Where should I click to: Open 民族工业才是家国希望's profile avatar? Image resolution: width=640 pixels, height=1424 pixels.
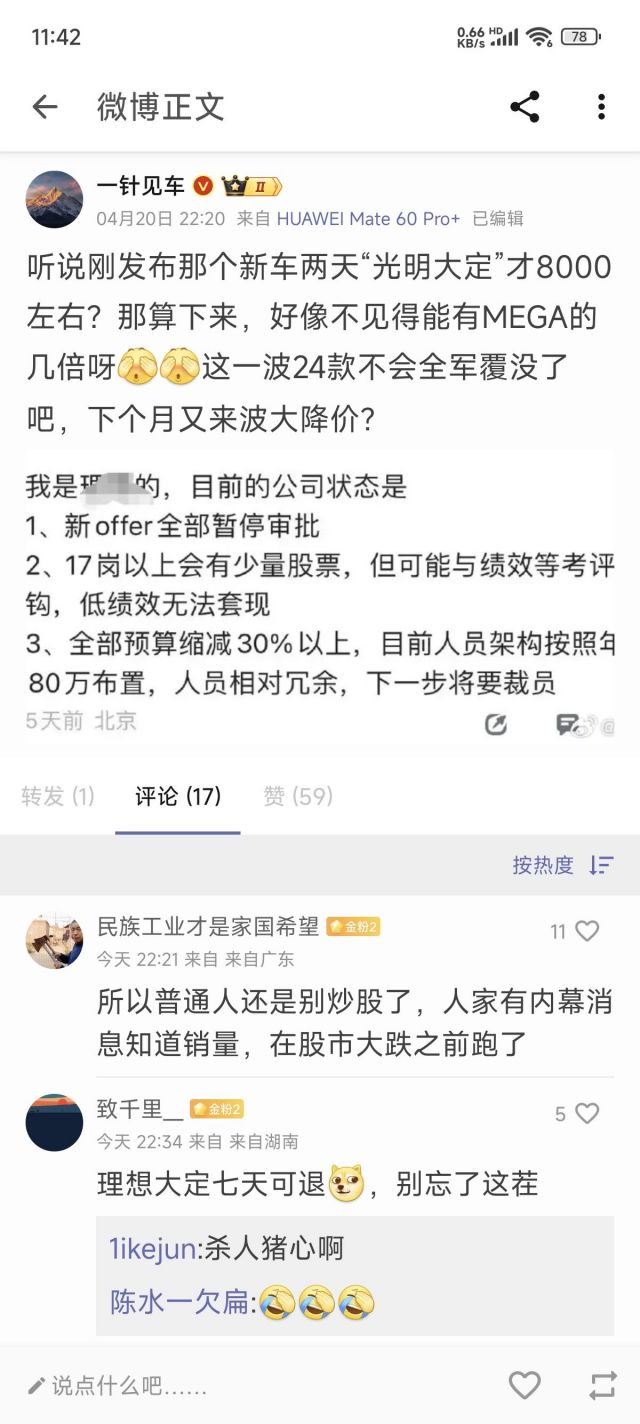pos(54,941)
